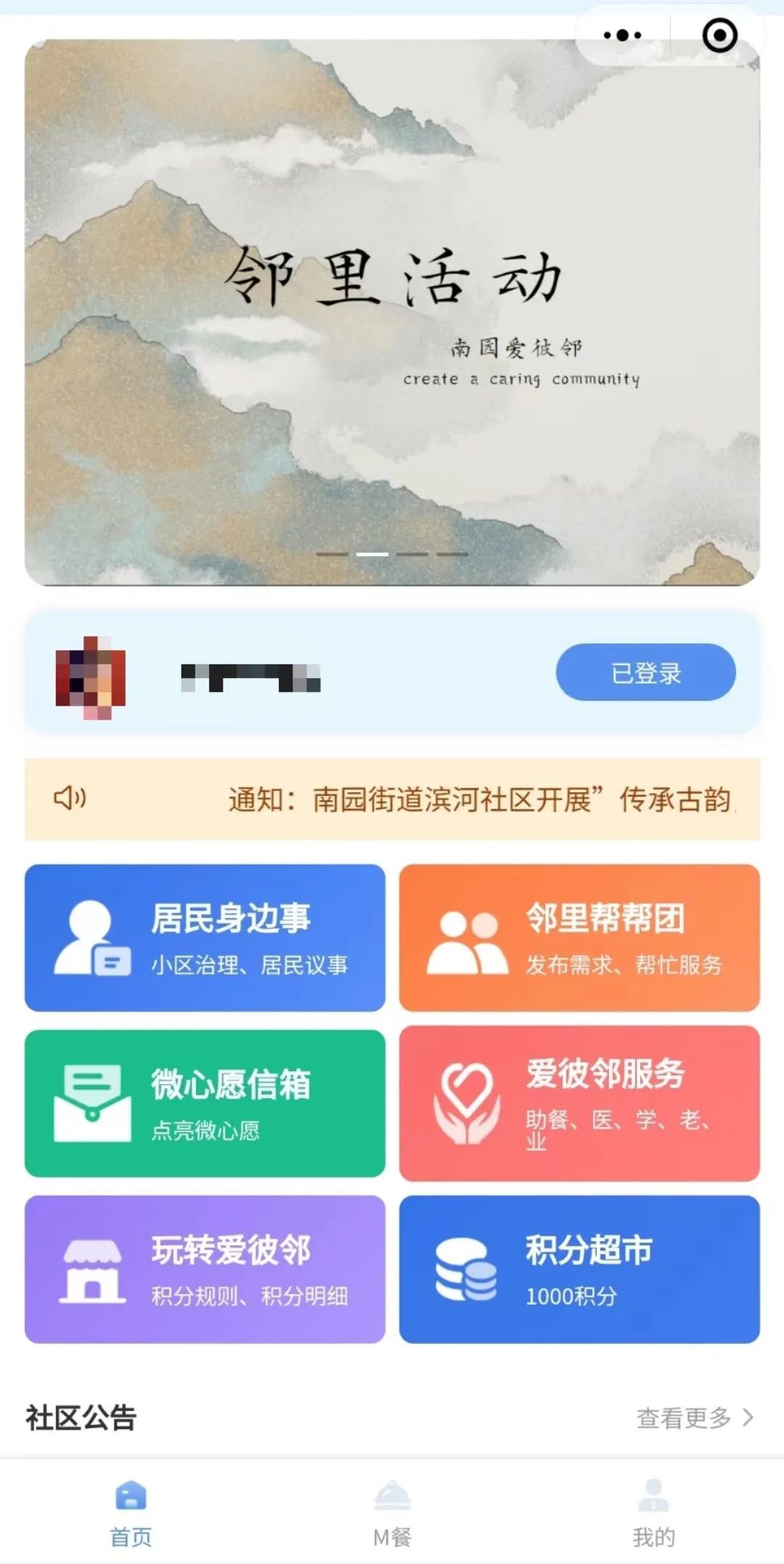784x1564 pixels.
Task: Open 邻里帮帮团 card
Action: 579,937
